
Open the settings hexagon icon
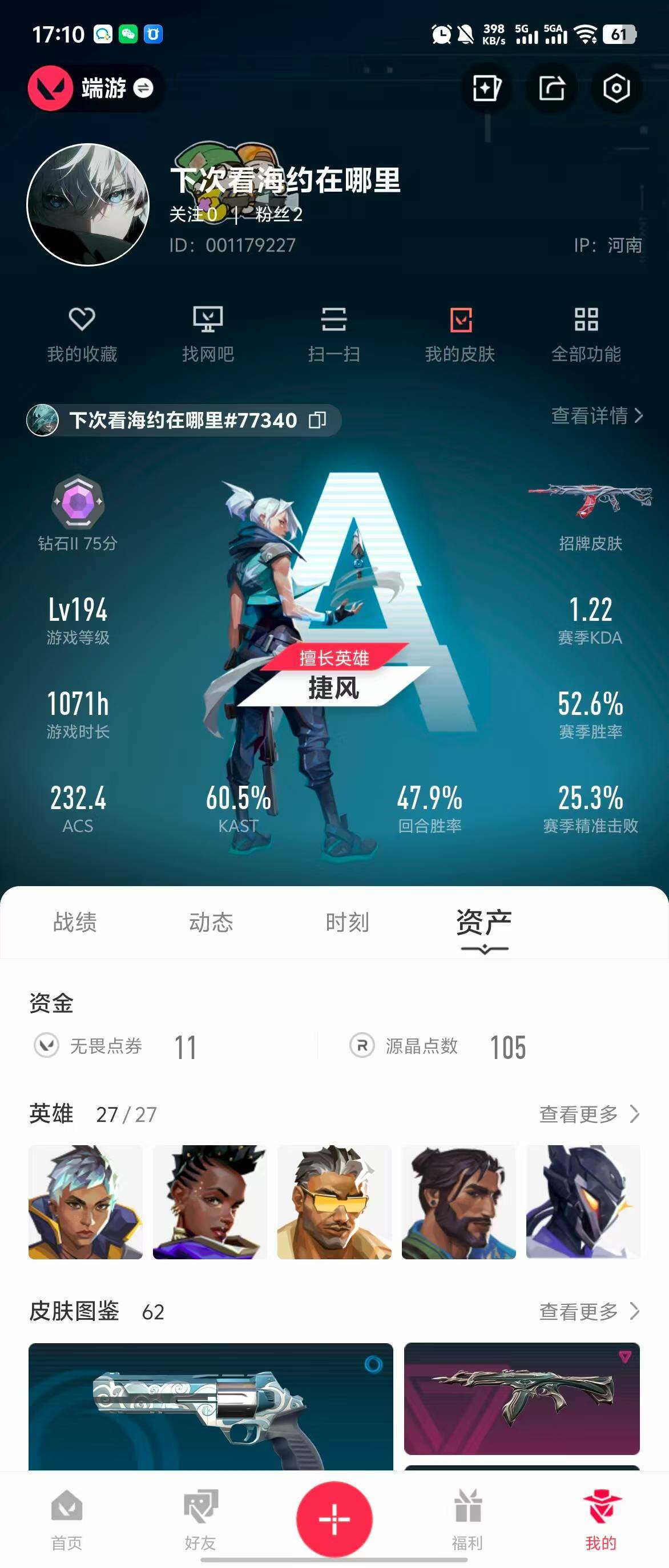point(616,89)
